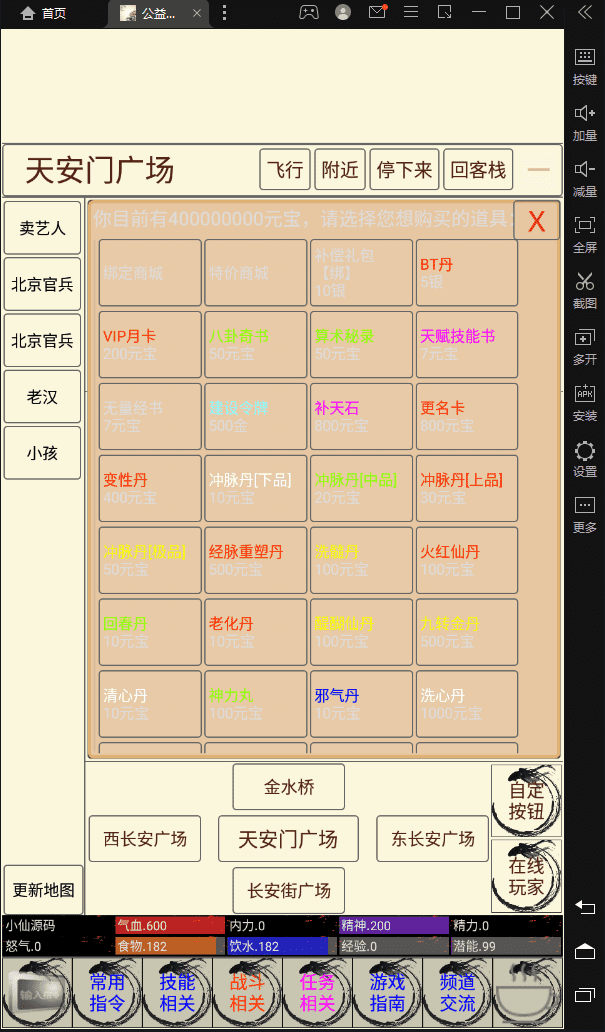This screenshot has width=605, height=1032.
Task: Open 常用指令 menu
Action: tap(107, 993)
